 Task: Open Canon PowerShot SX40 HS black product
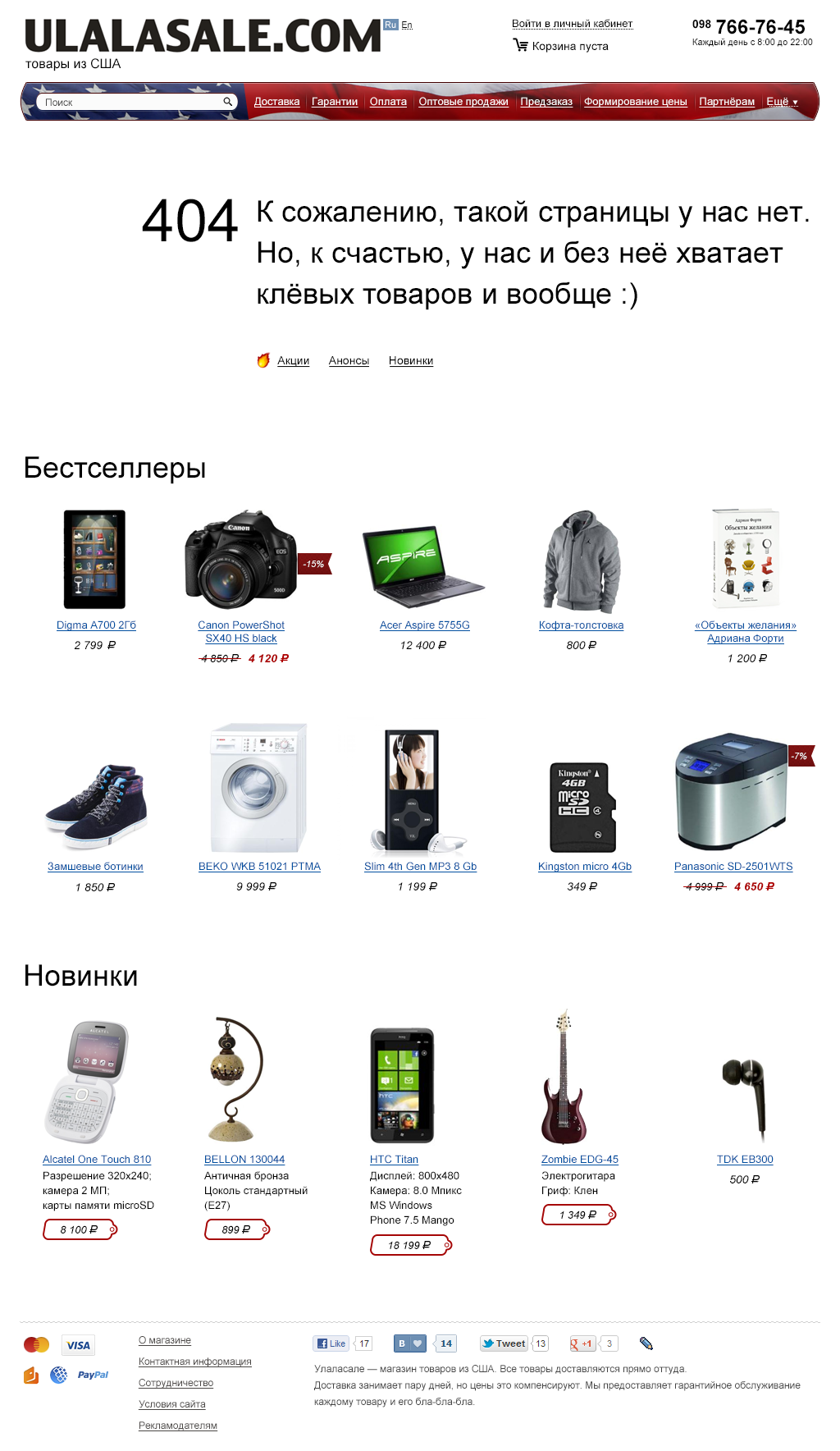point(241,631)
